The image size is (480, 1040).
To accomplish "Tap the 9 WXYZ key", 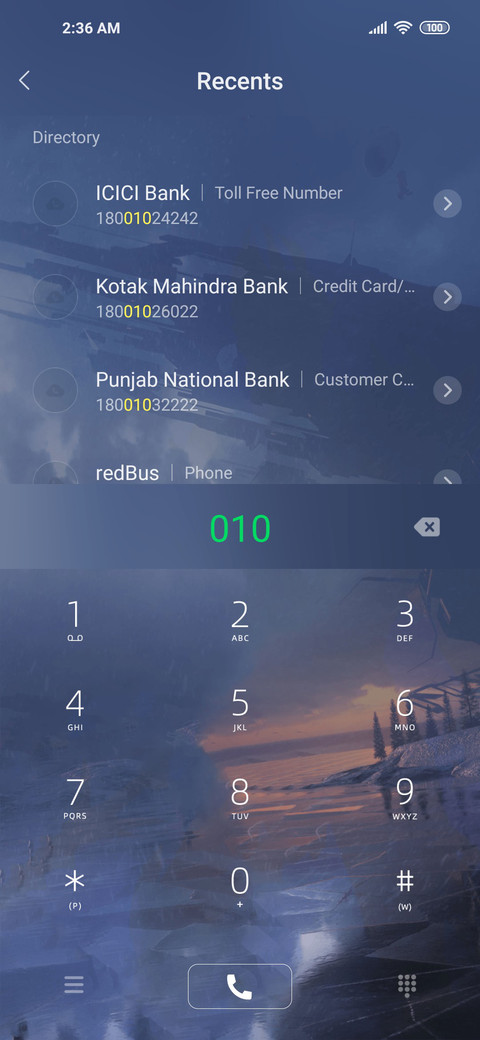I will 404,799.
